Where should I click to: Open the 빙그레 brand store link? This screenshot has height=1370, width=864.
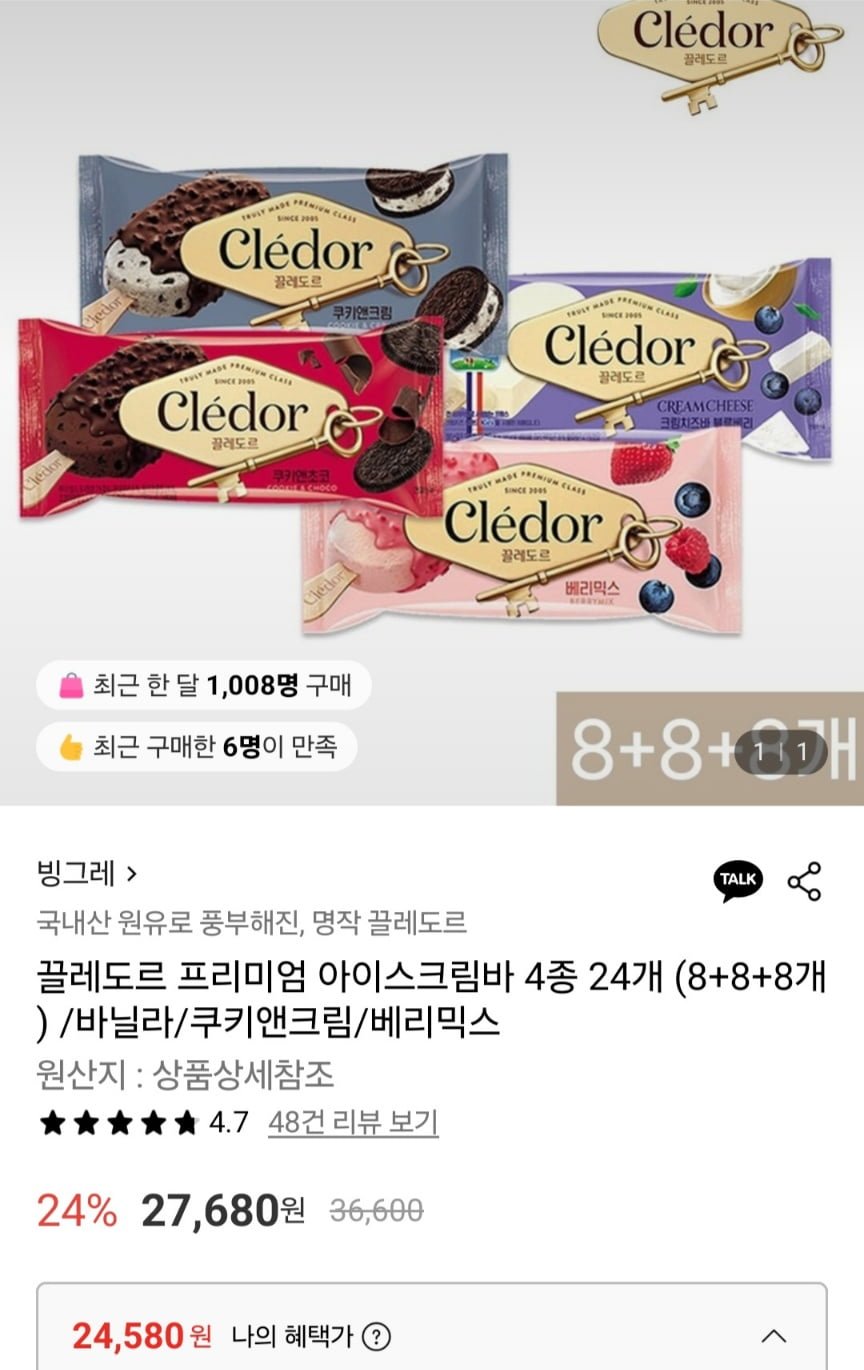[x=86, y=873]
